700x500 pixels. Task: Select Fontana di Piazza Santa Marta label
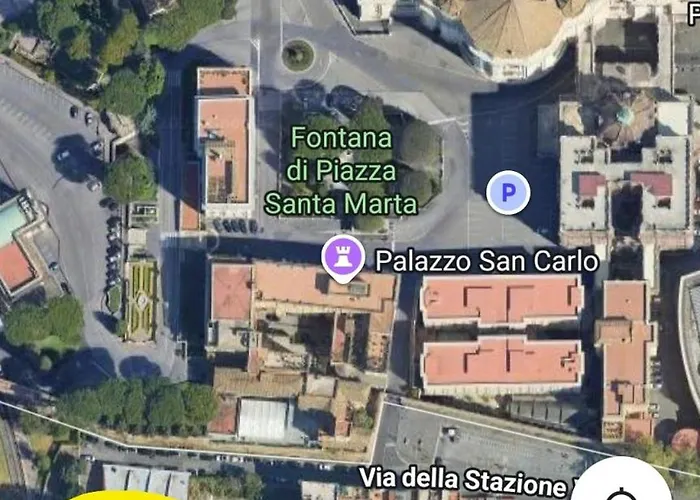click(x=341, y=171)
